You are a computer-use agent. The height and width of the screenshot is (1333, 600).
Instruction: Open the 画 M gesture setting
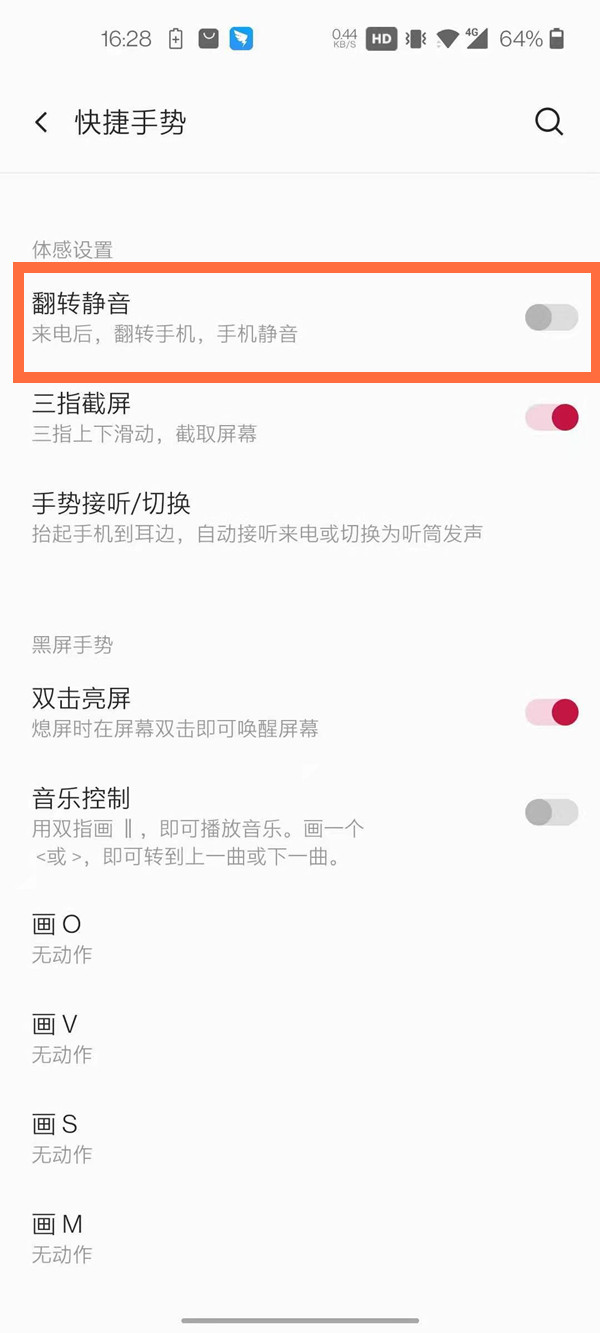(x=62, y=1238)
